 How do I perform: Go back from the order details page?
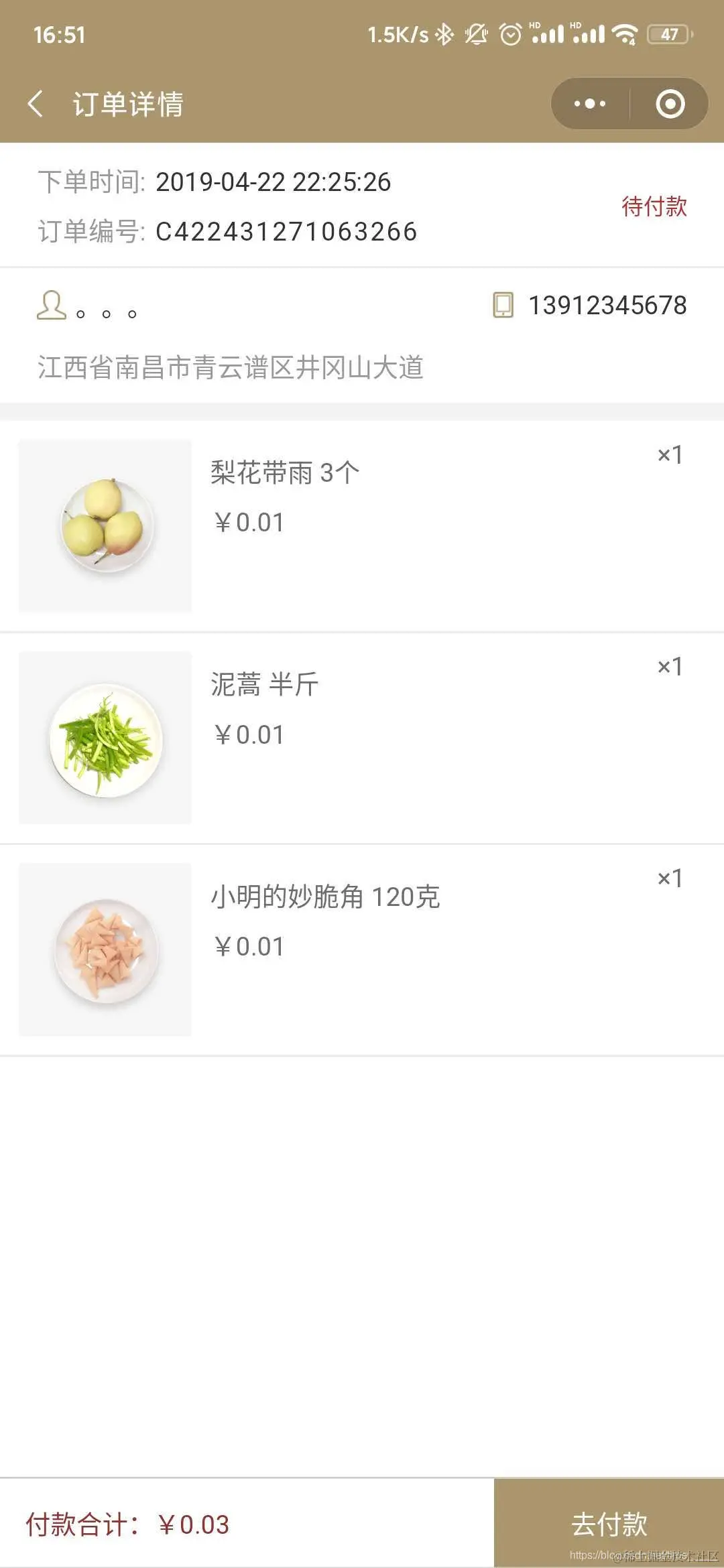point(36,104)
